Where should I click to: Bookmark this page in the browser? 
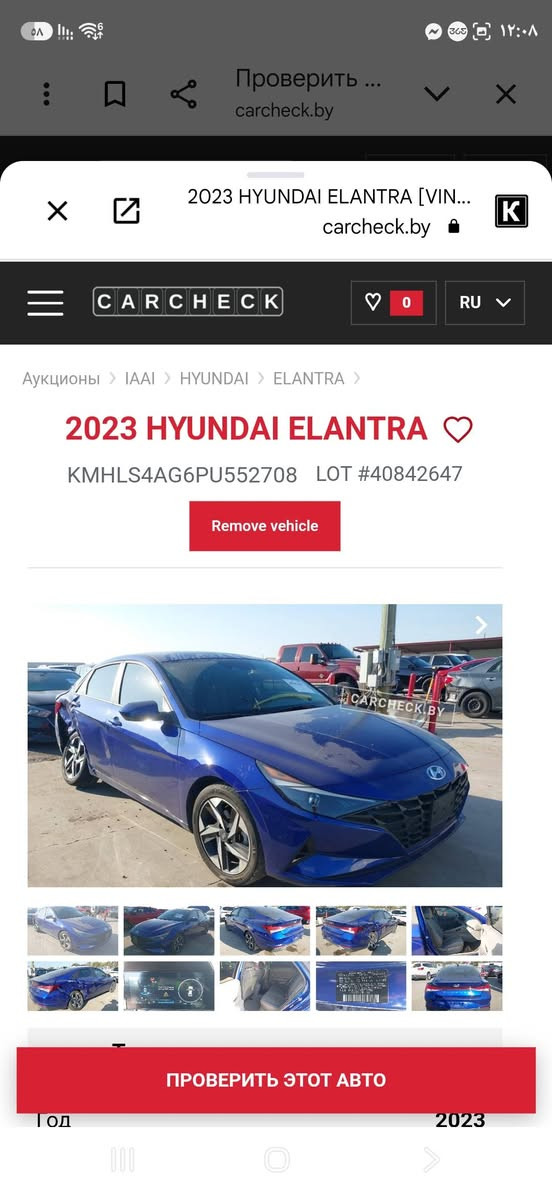click(114, 94)
